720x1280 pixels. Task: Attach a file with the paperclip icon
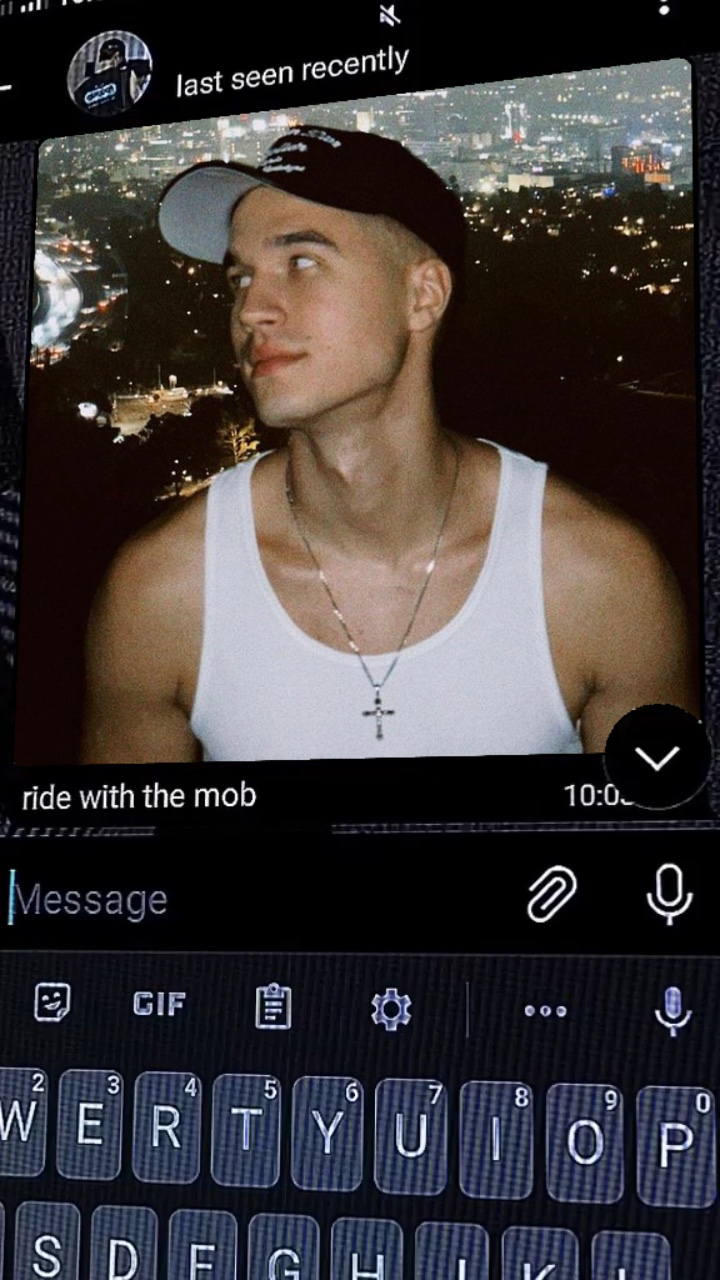[552, 893]
